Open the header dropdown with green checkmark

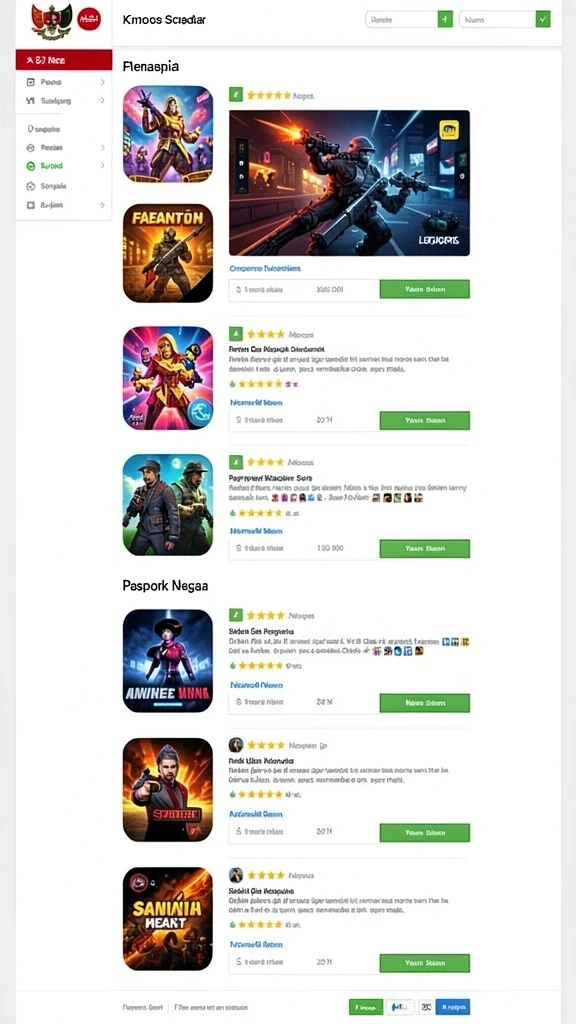[505, 20]
